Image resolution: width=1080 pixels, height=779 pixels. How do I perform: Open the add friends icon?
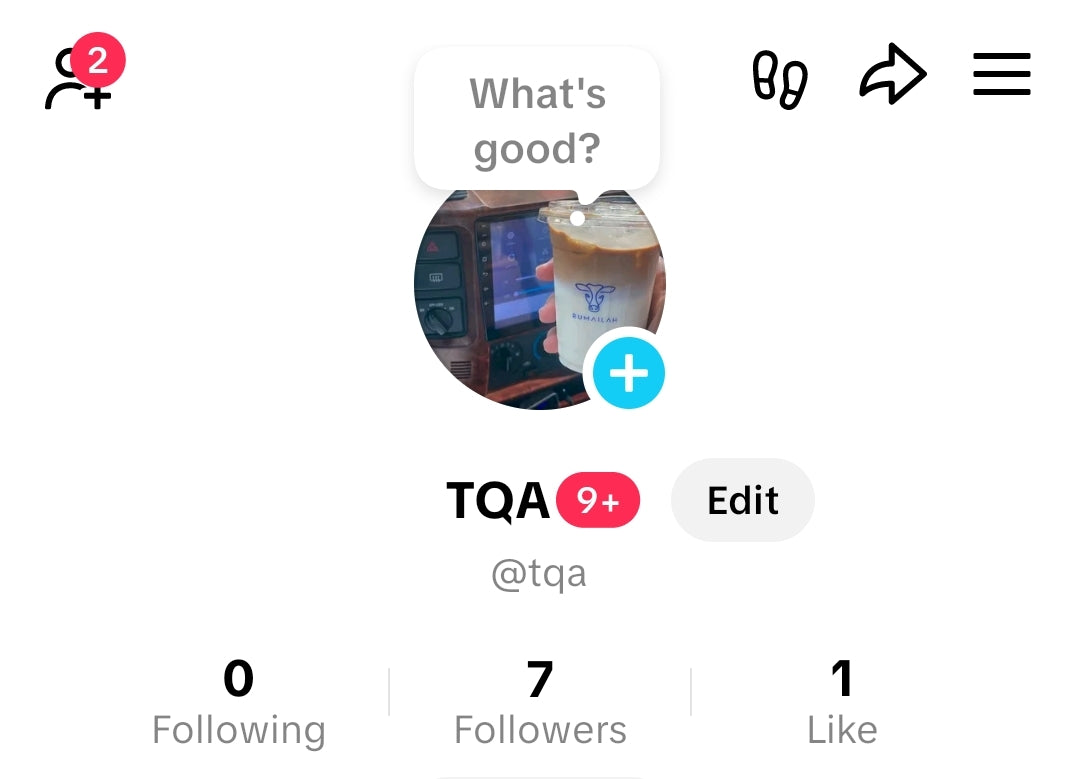78,77
